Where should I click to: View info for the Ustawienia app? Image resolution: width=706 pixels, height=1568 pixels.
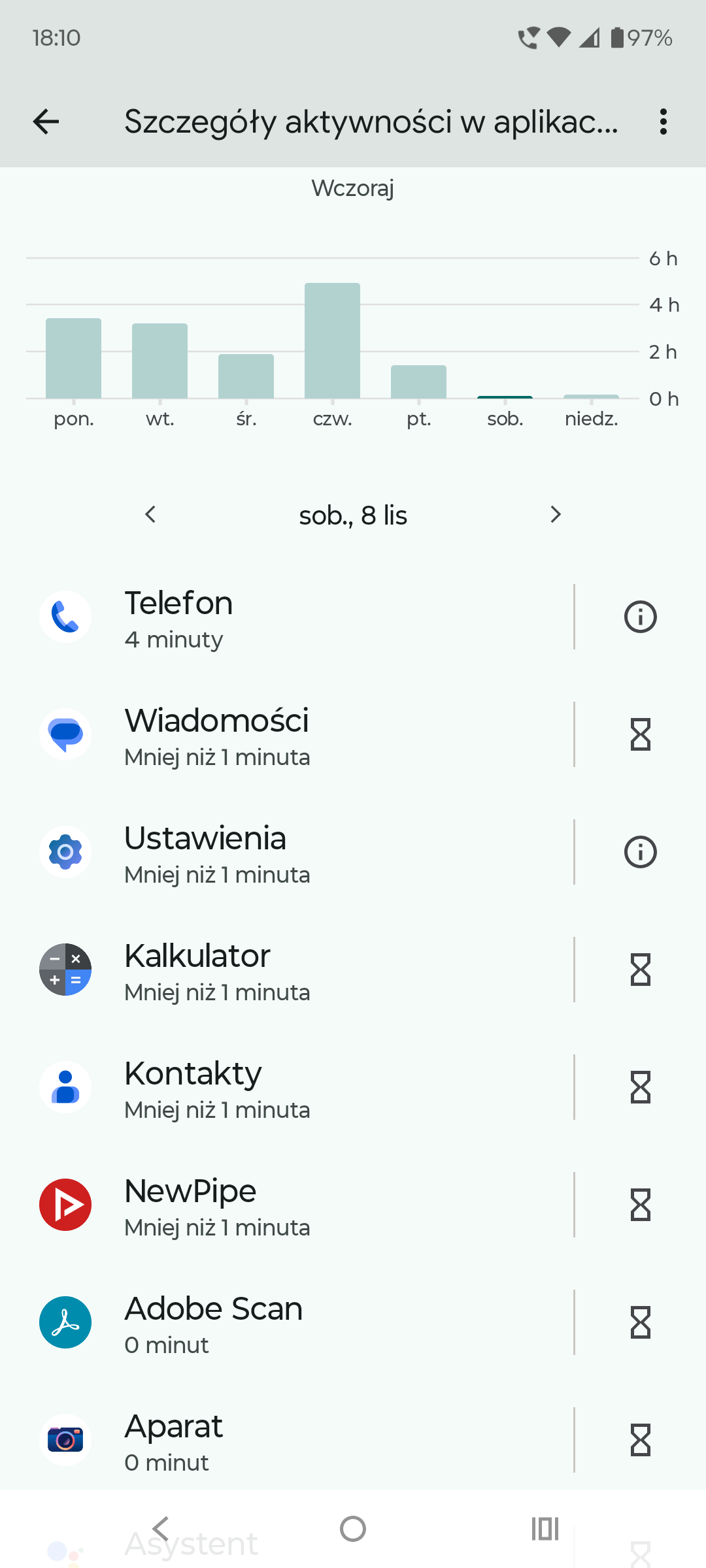640,852
